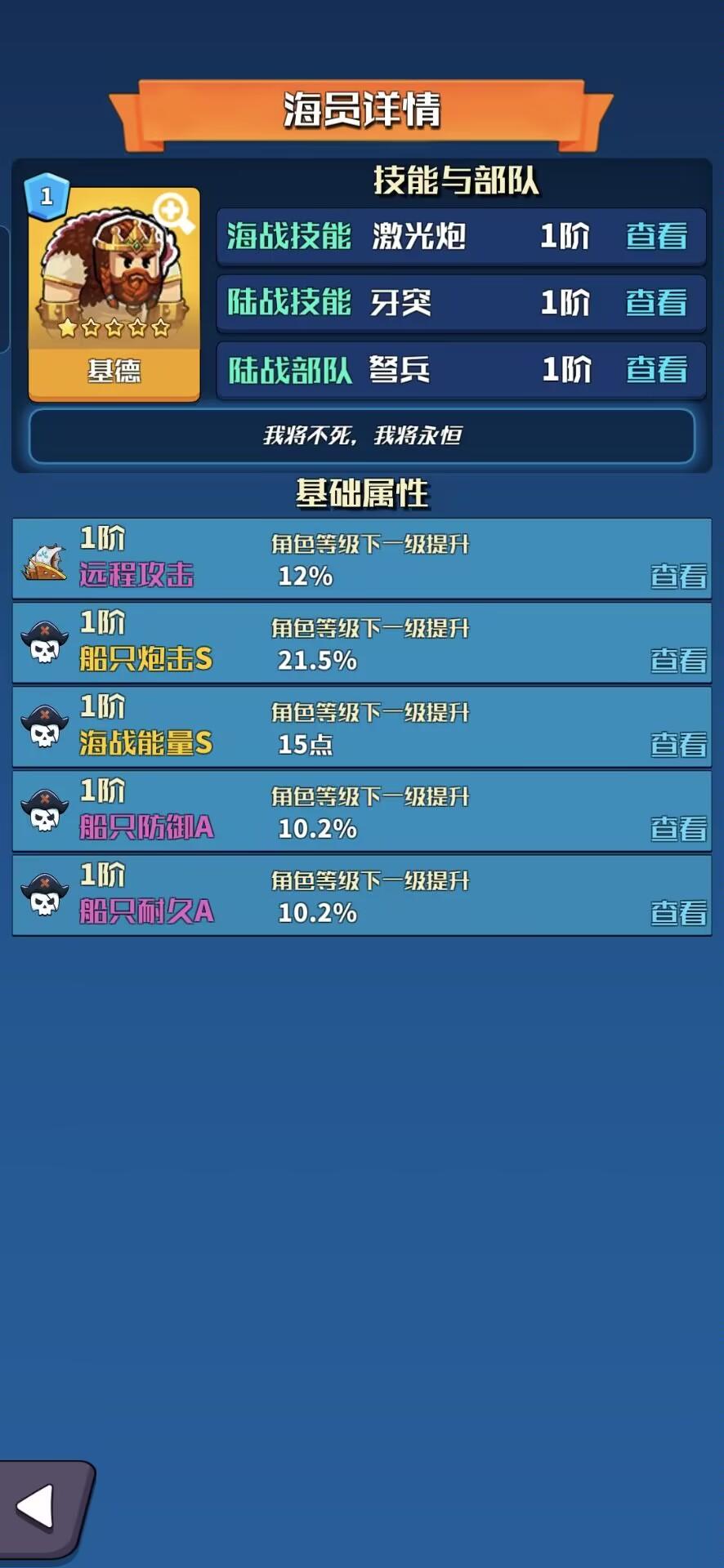
Task: Select the sailing ship icon beside 远程攻击
Action: tap(43, 559)
